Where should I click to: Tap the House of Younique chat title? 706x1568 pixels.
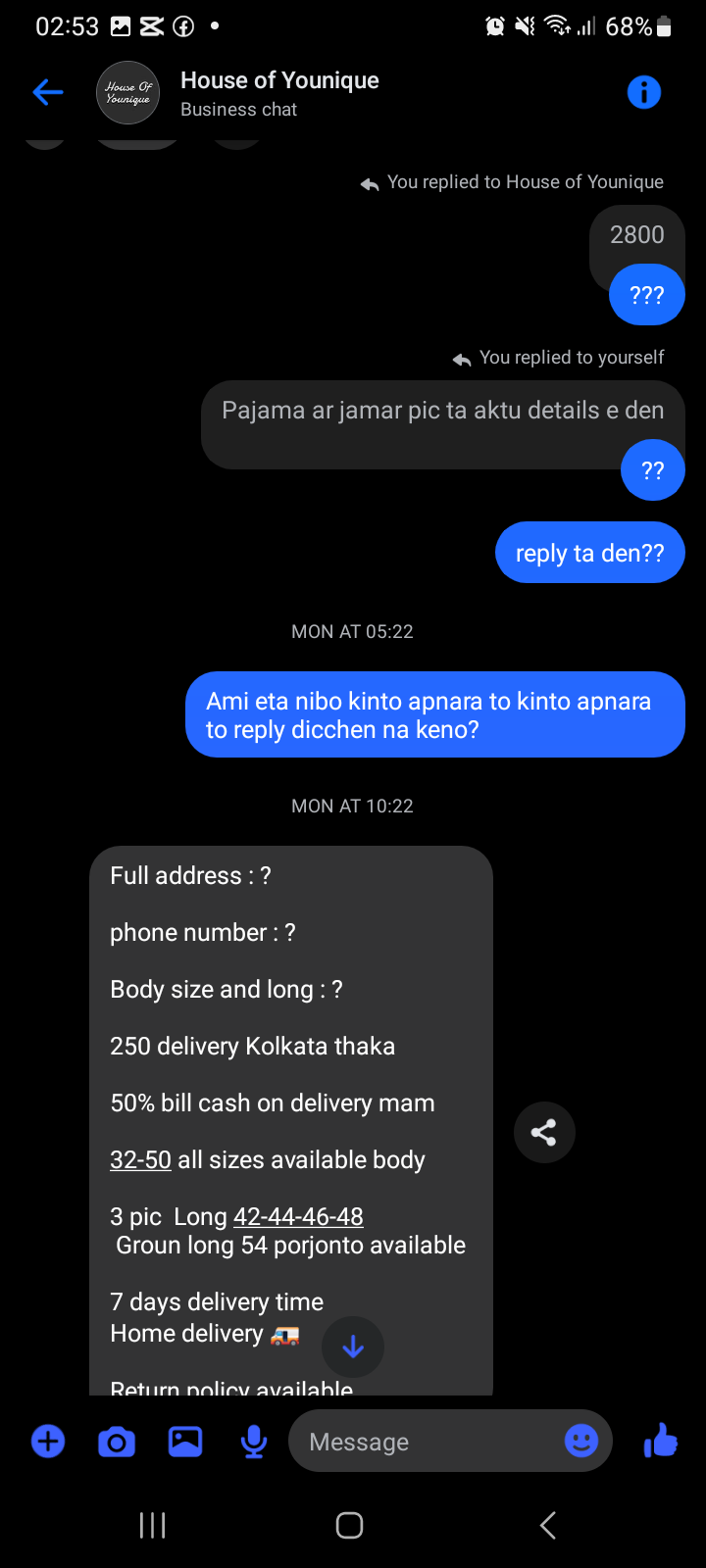[279, 79]
